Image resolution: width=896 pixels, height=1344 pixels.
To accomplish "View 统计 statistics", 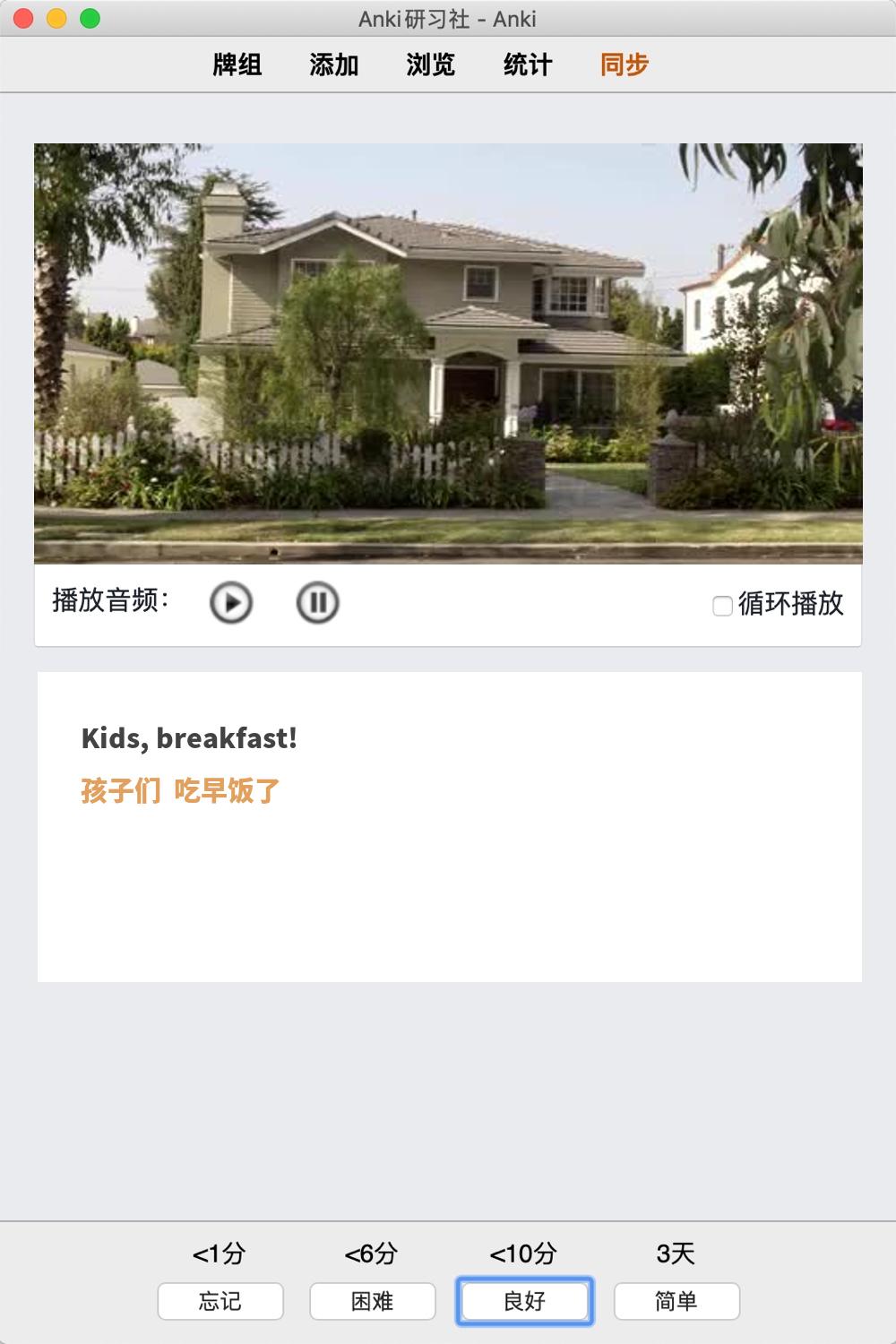I will [527, 65].
